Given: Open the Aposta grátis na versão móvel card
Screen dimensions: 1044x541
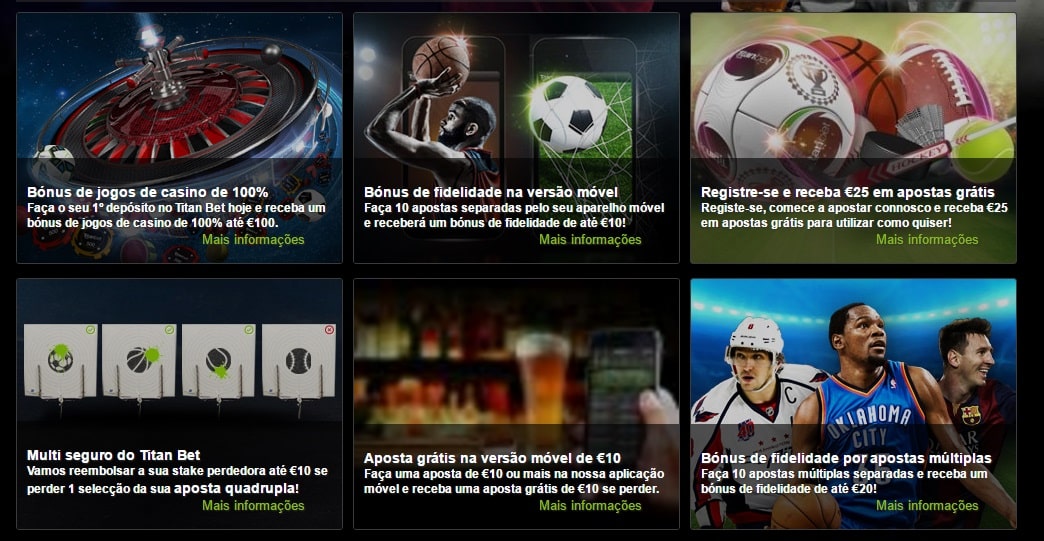Looking at the screenshot, I should (516, 370).
